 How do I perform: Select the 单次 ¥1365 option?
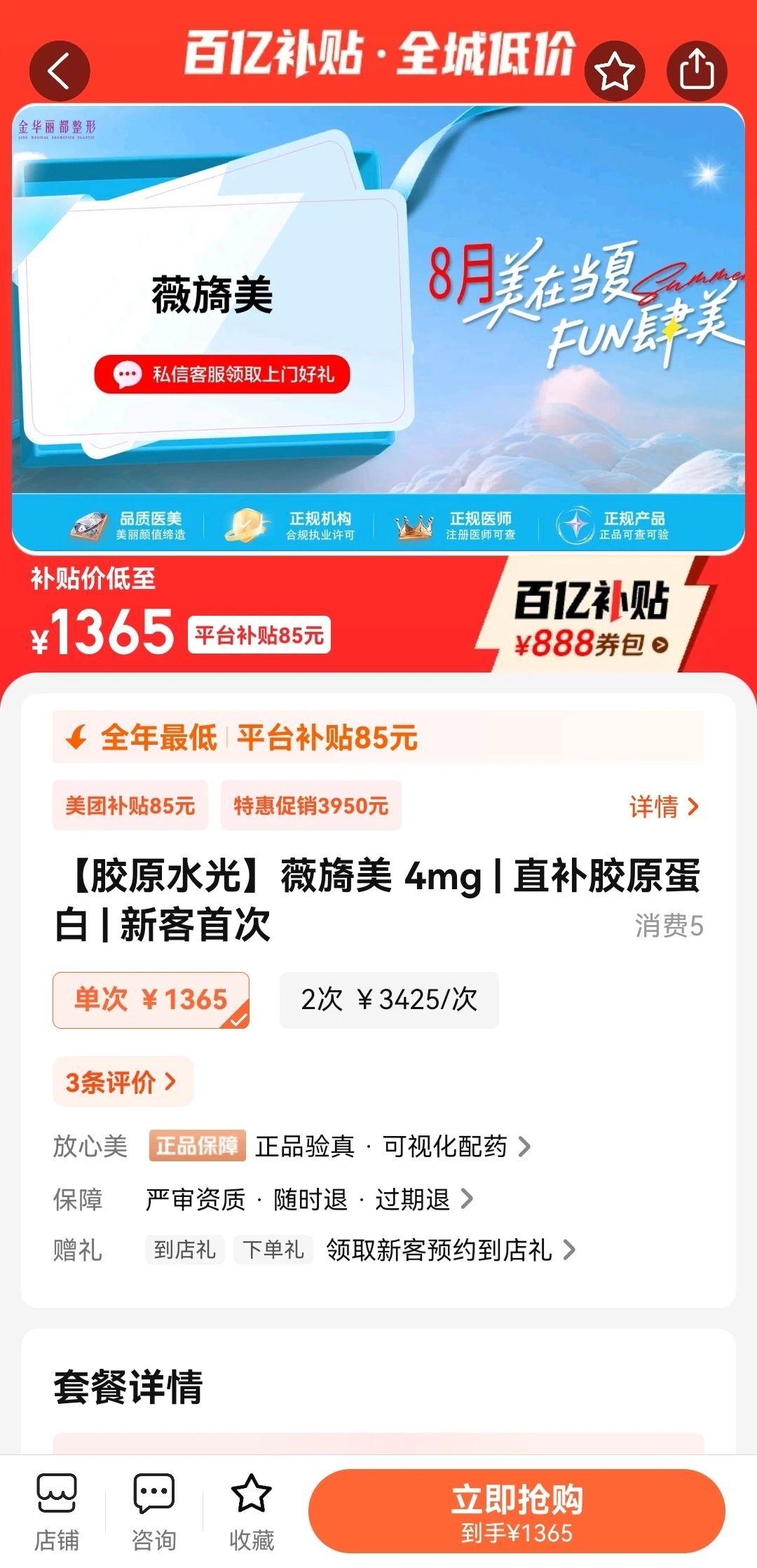tap(151, 1000)
